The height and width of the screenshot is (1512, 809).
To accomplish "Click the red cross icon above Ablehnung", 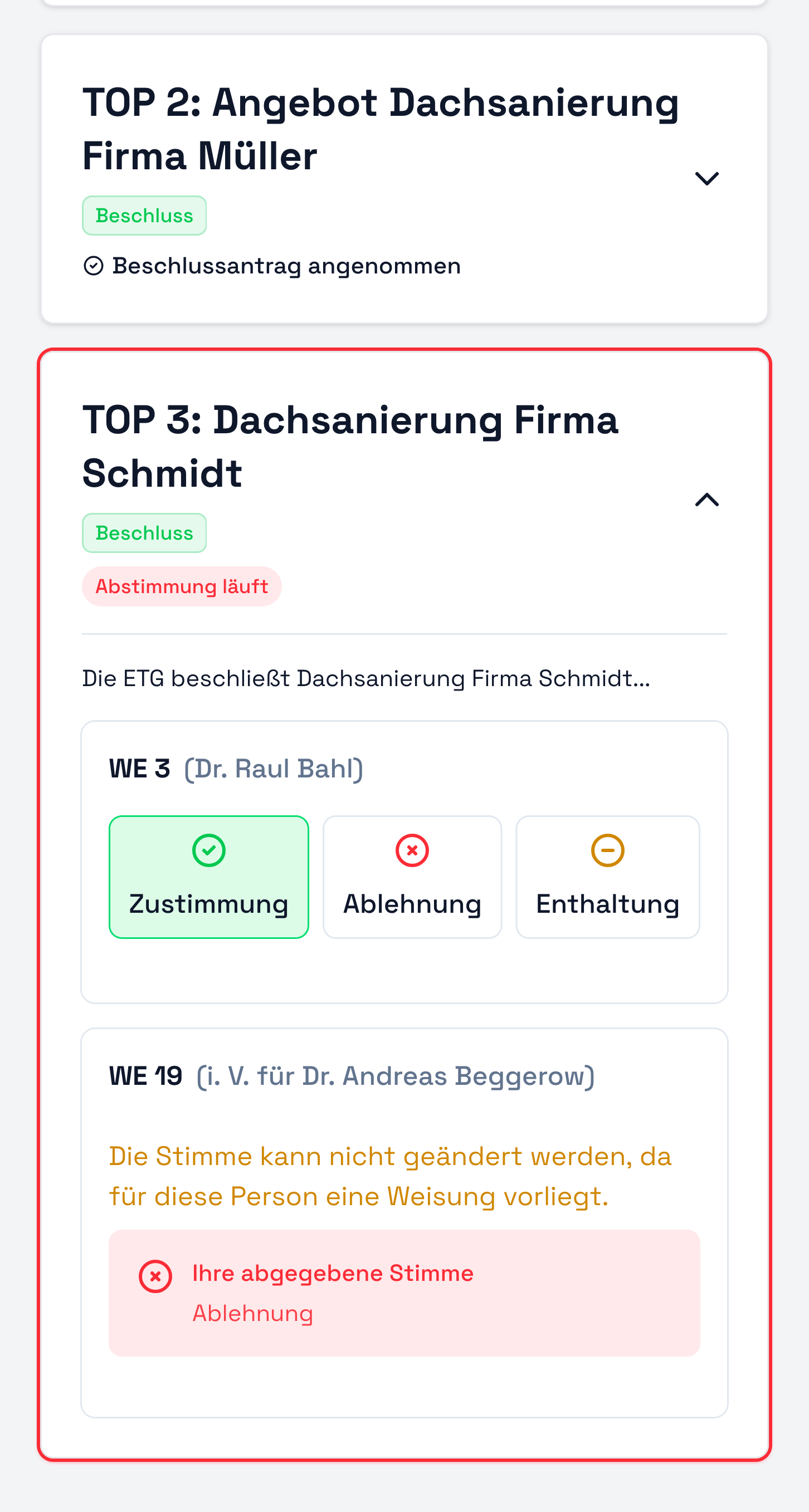I will tap(412, 849).
